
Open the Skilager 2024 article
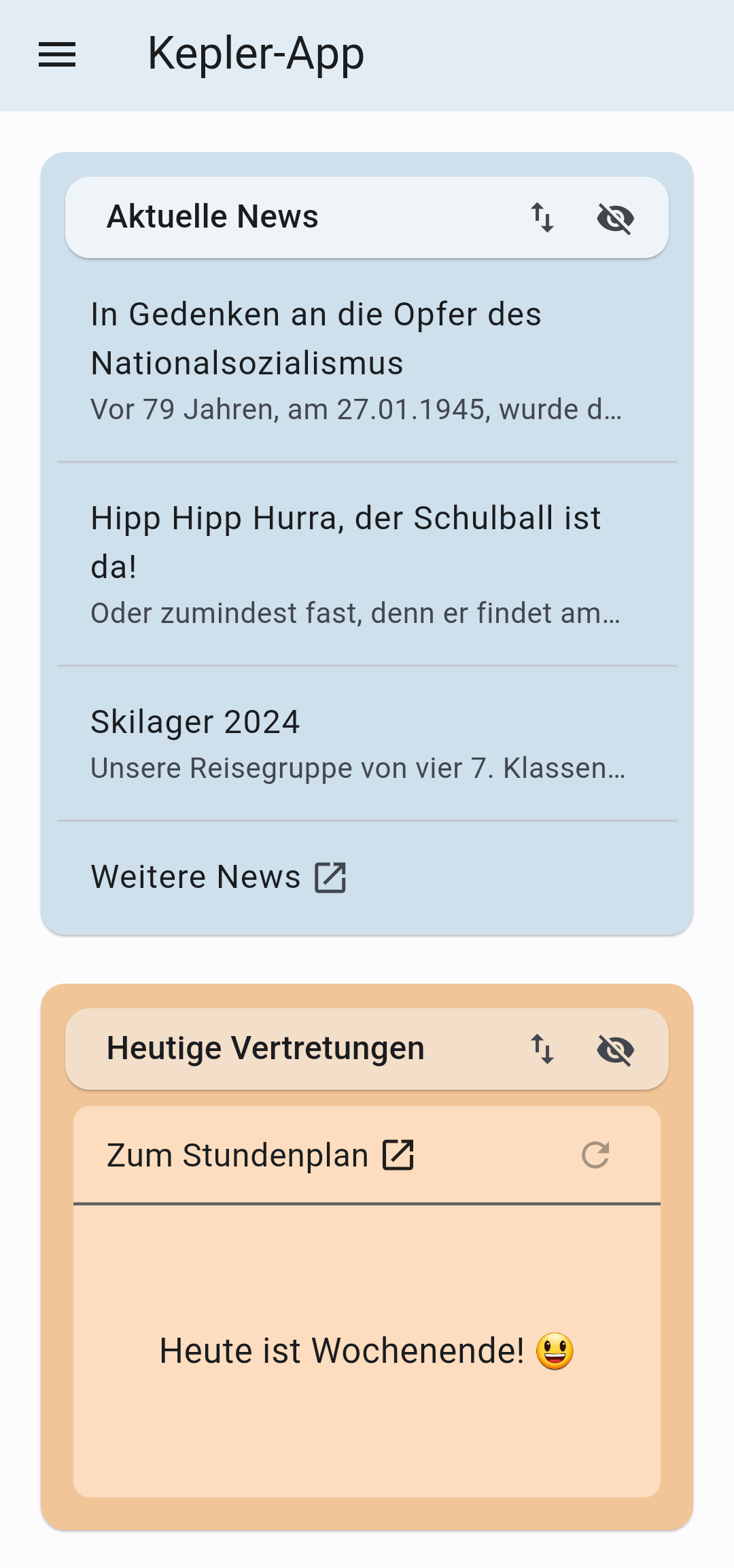coord(355,743)
